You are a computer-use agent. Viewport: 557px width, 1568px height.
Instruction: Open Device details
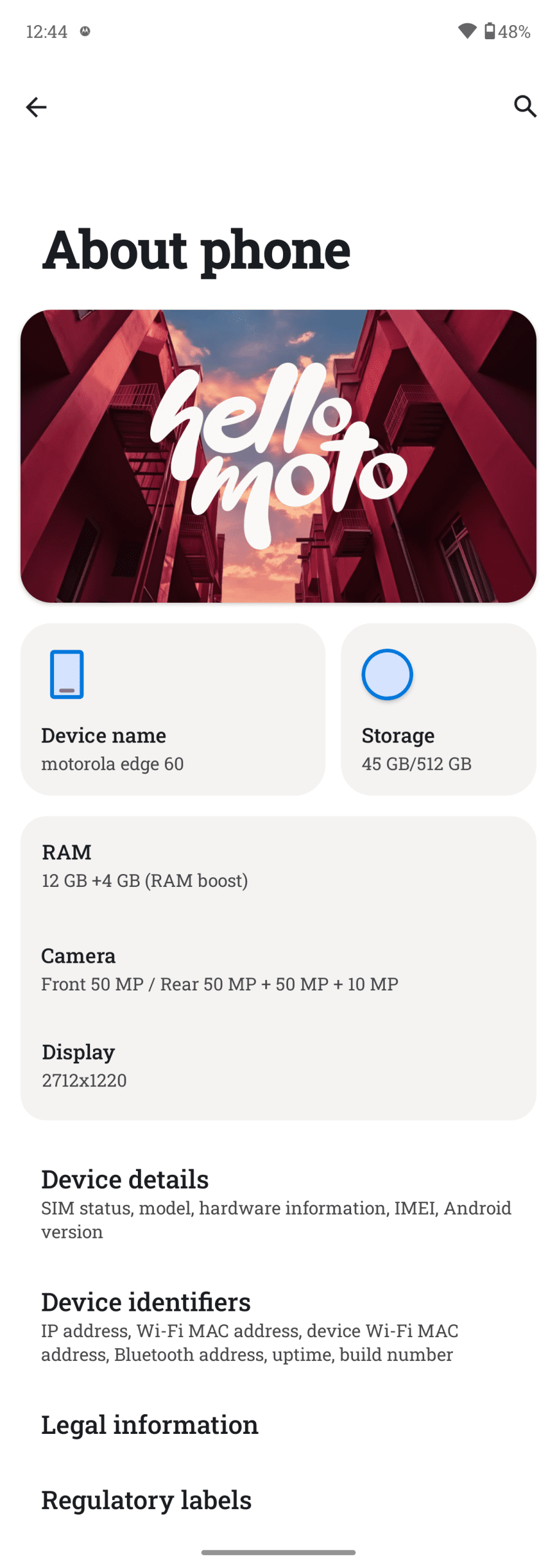(278, 1204)
